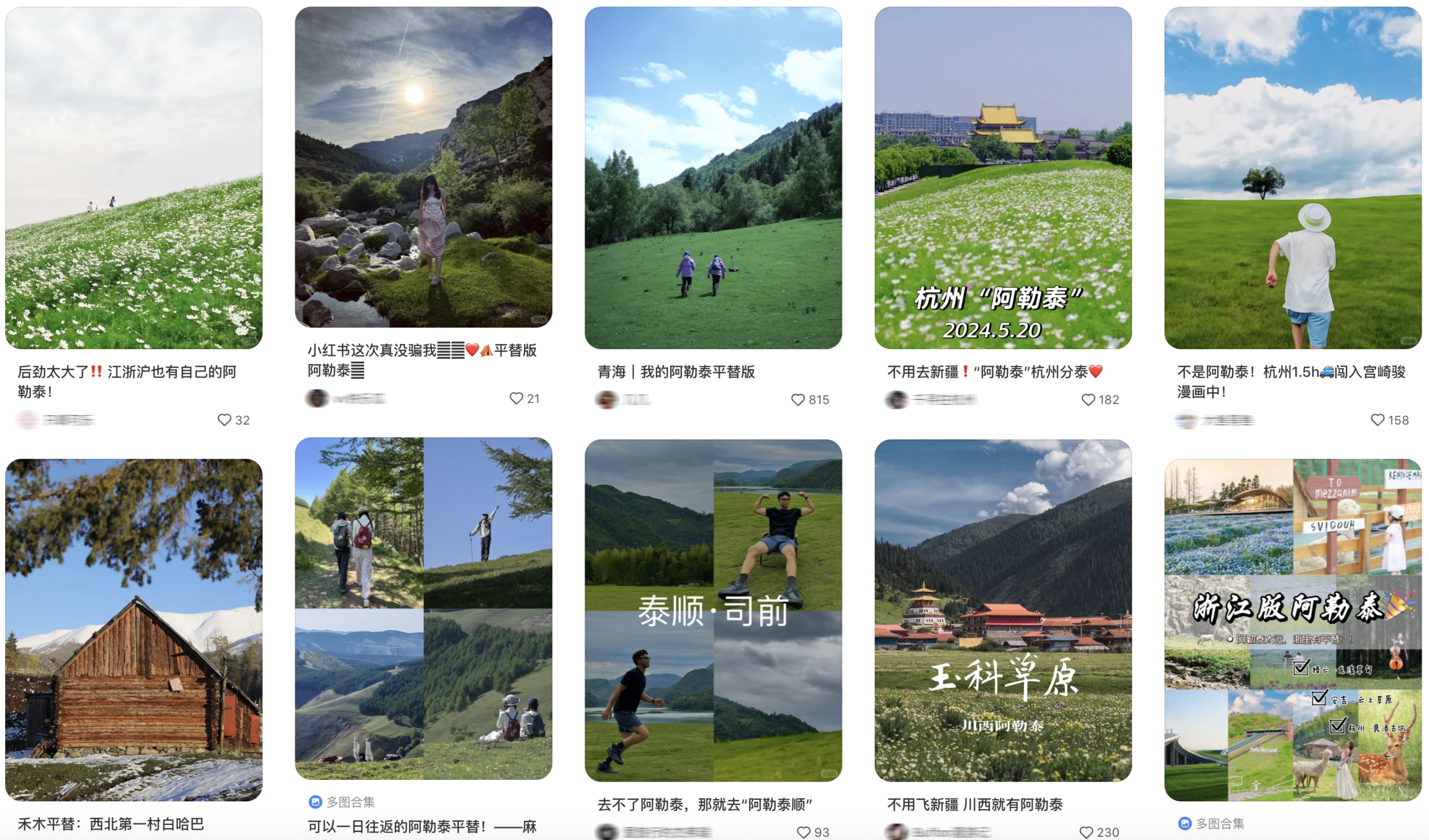Open the 杭州"阿勒泰" 2024.5.20 post

coord(1002,177)
